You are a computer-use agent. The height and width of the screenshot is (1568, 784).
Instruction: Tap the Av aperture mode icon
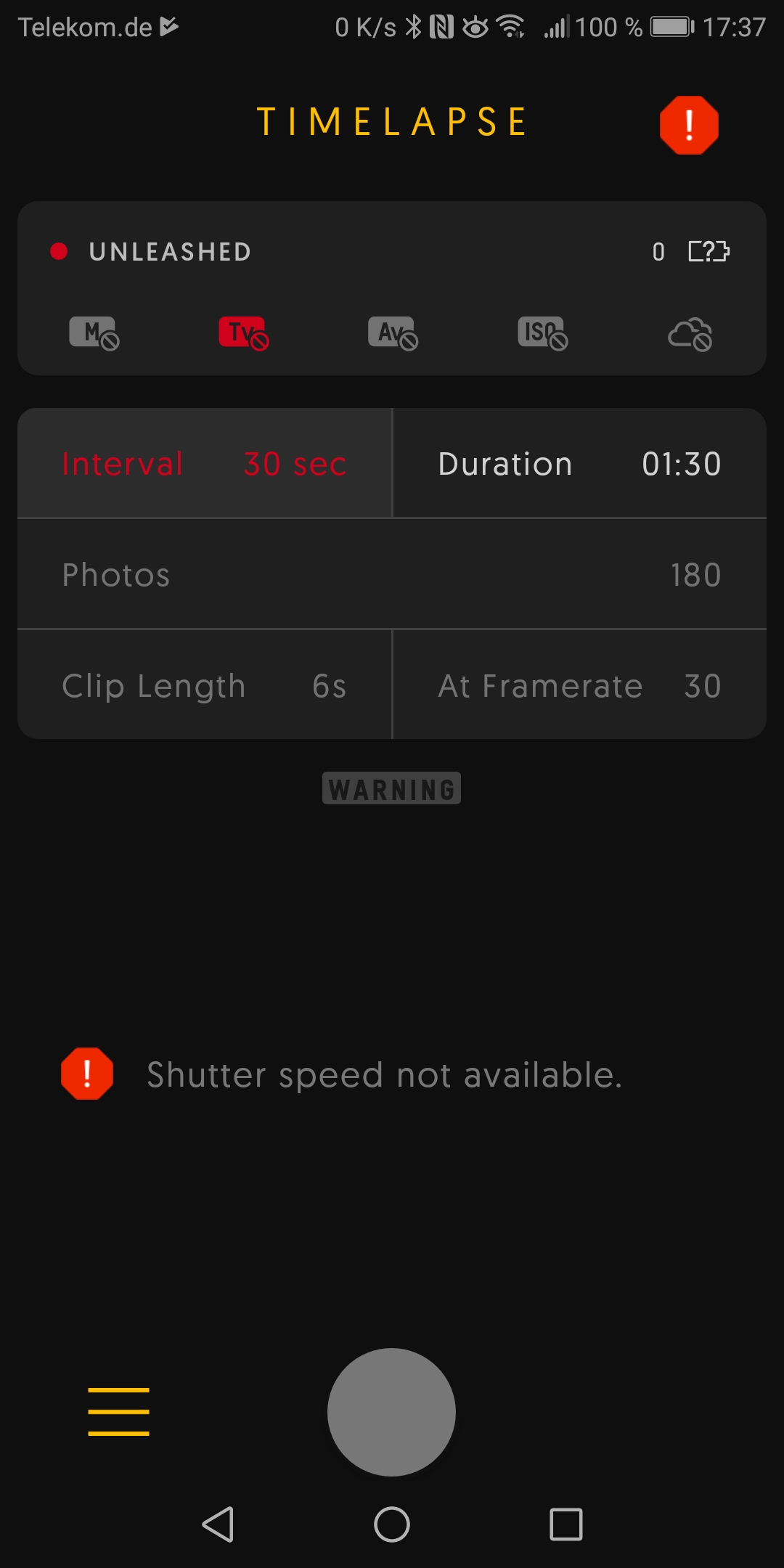392,334
